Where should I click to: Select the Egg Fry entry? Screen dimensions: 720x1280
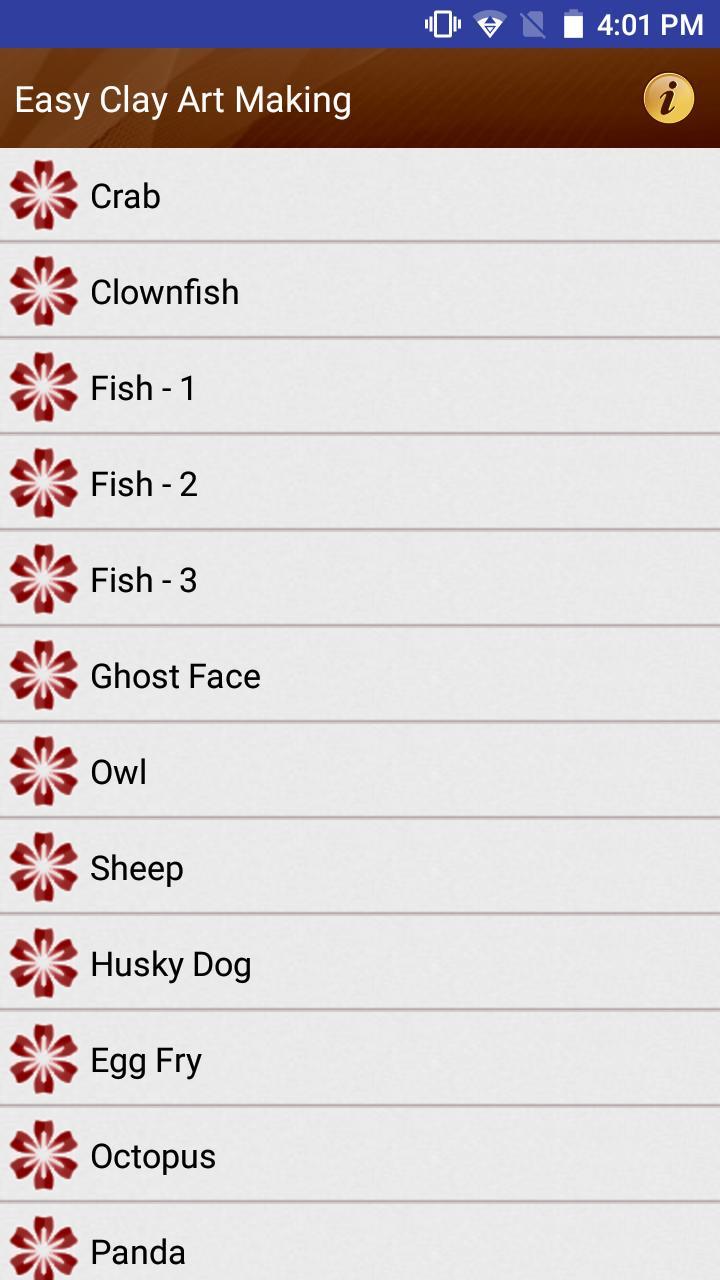point(360,1059)
